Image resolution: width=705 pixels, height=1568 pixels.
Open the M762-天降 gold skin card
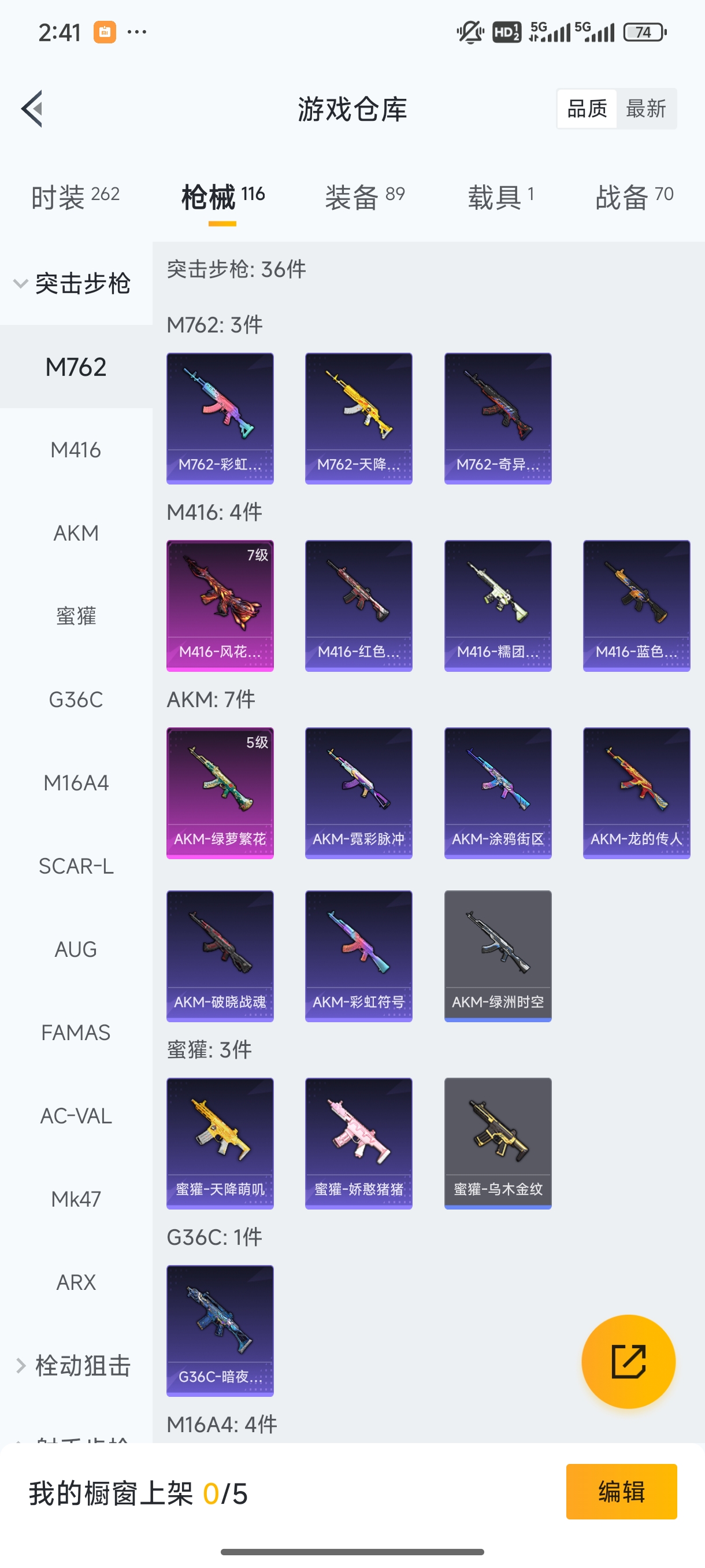358,418
